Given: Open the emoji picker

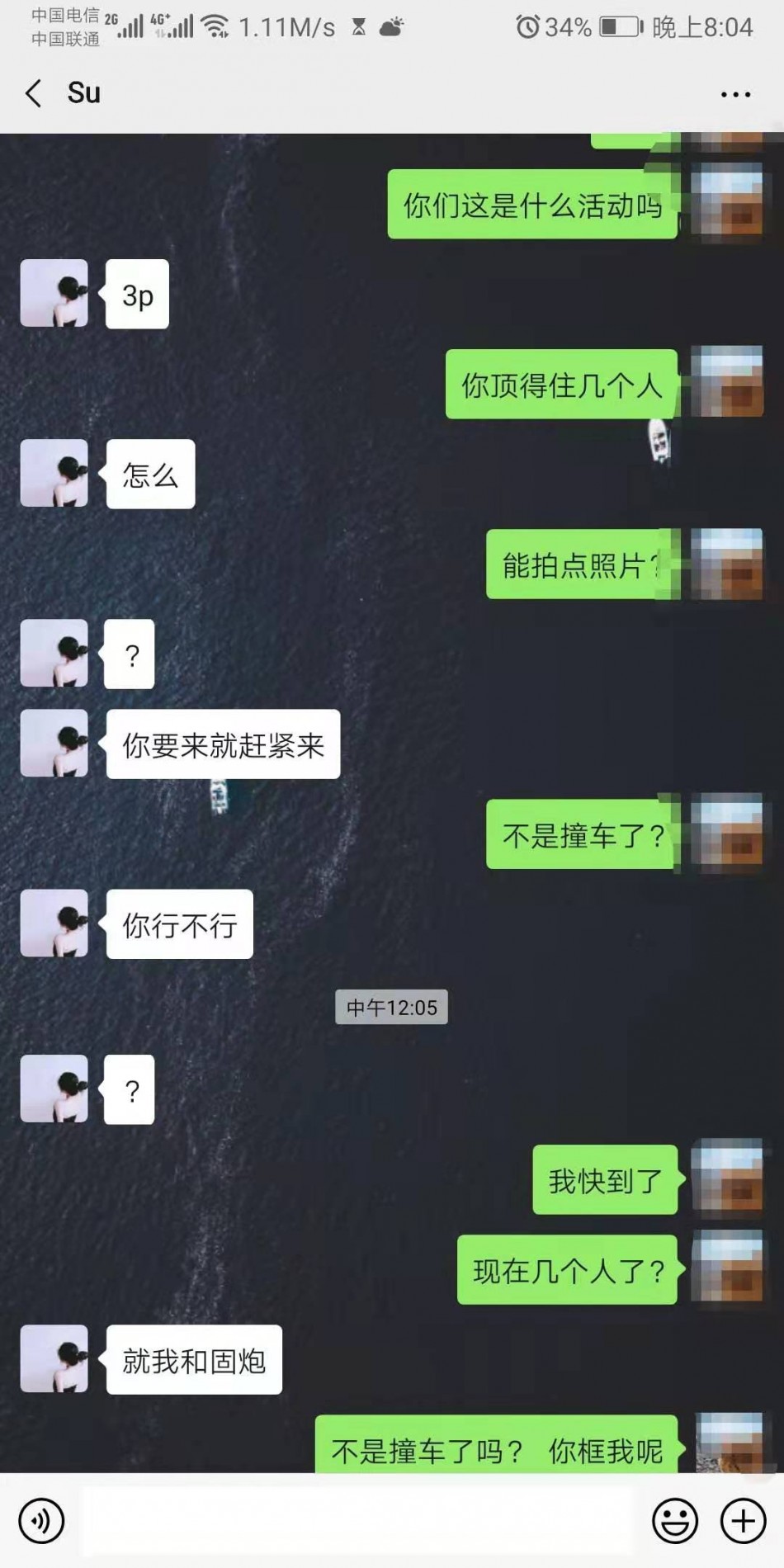Looking at the screenshot, I should pos(674,1520).
